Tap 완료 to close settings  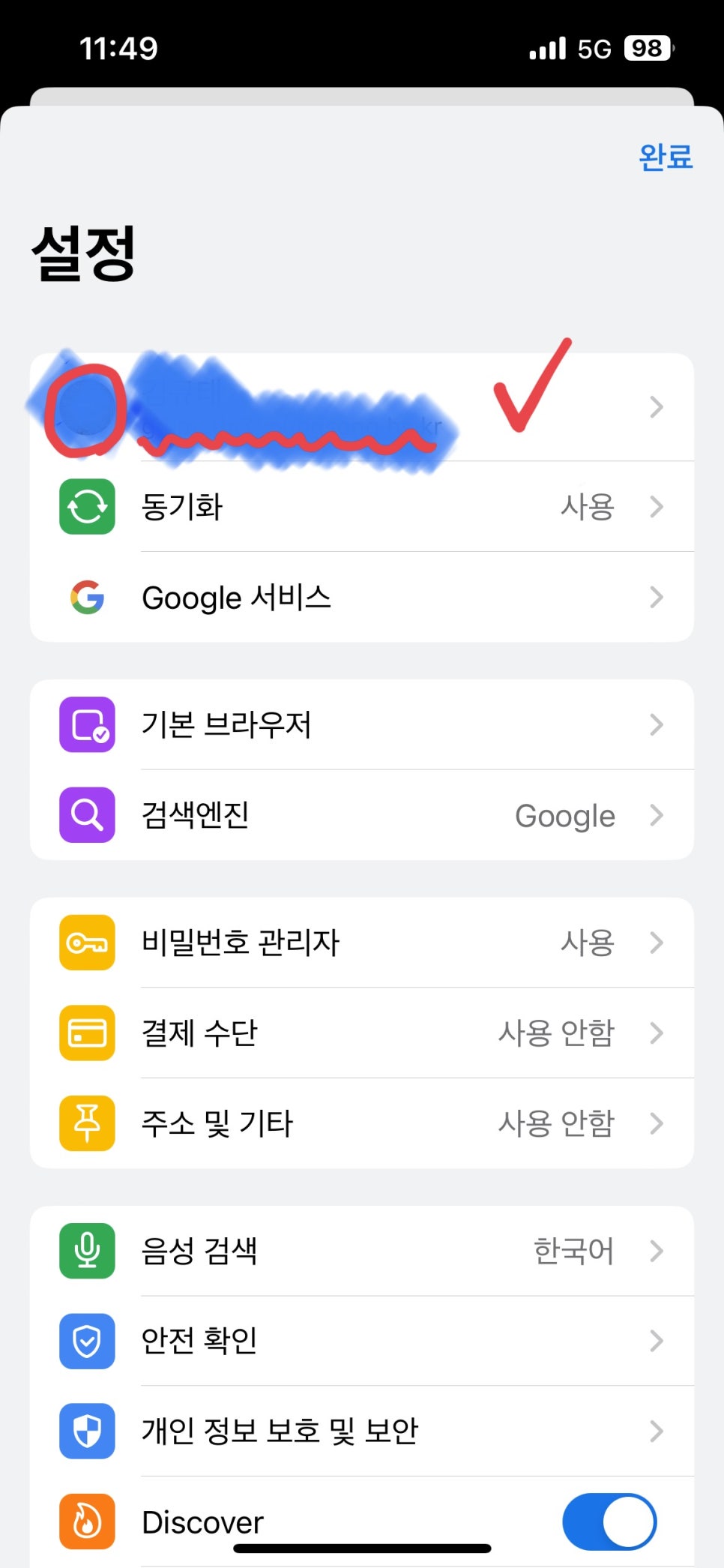click(x=665, y=157)
